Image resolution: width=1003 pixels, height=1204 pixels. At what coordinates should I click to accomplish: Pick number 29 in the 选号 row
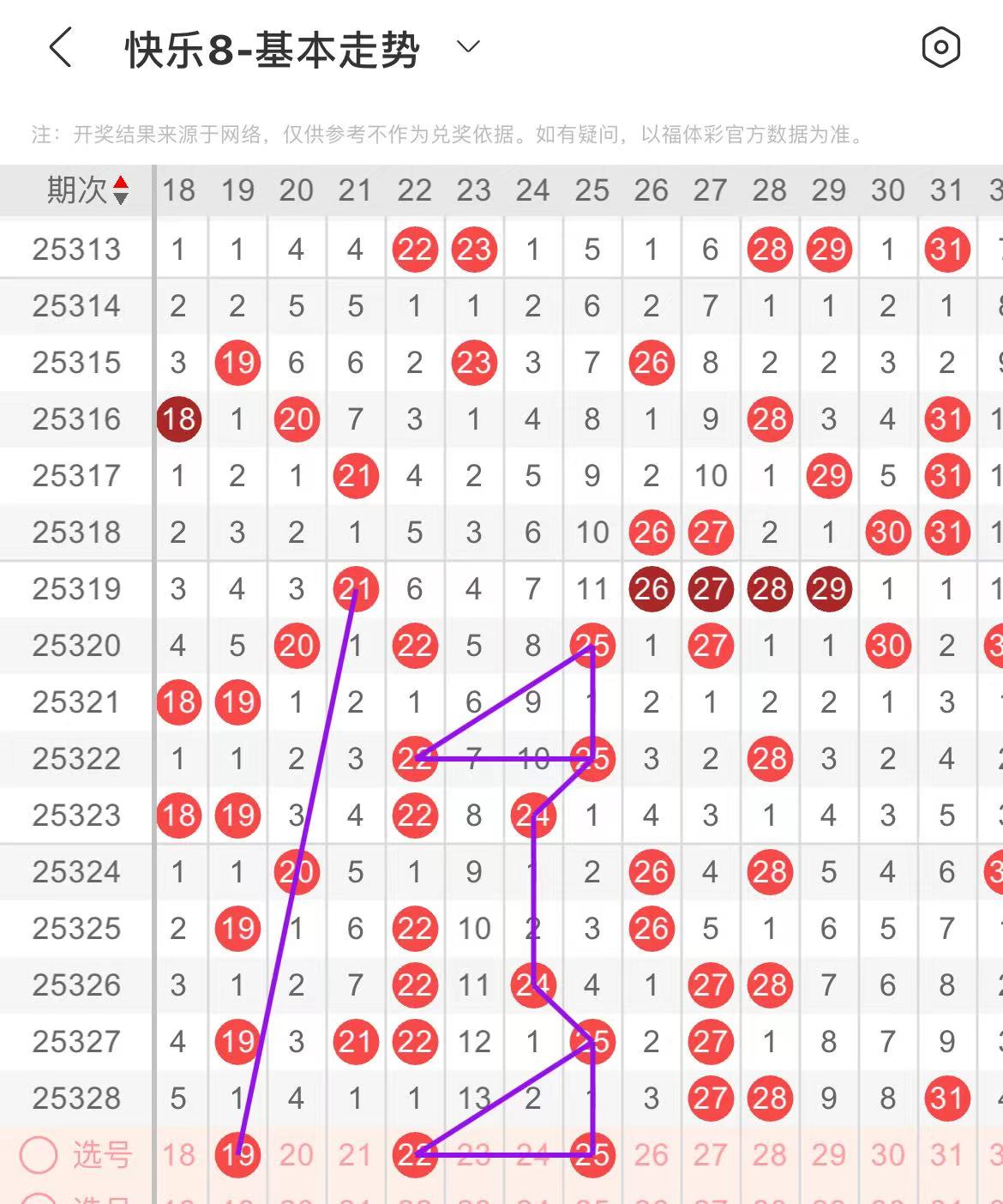click(829, 1155)
